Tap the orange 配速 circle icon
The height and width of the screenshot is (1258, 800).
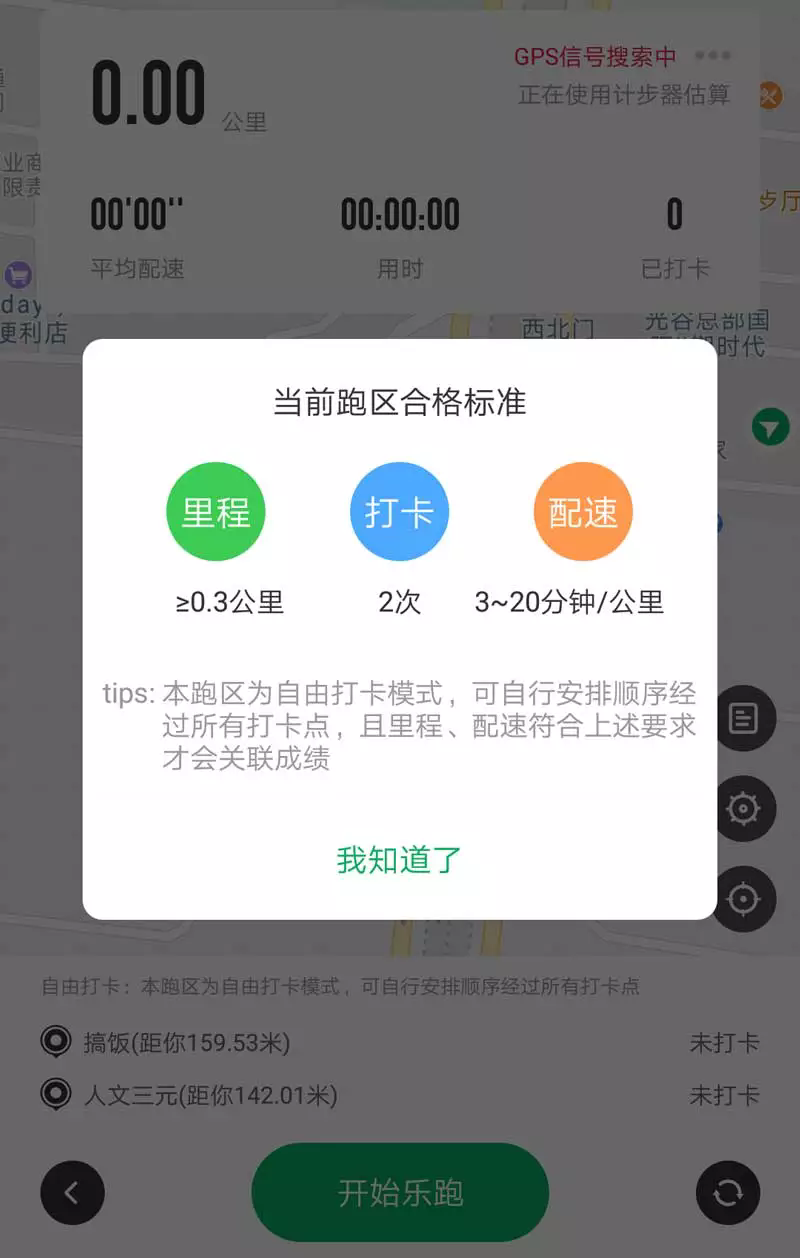[582, 511]
